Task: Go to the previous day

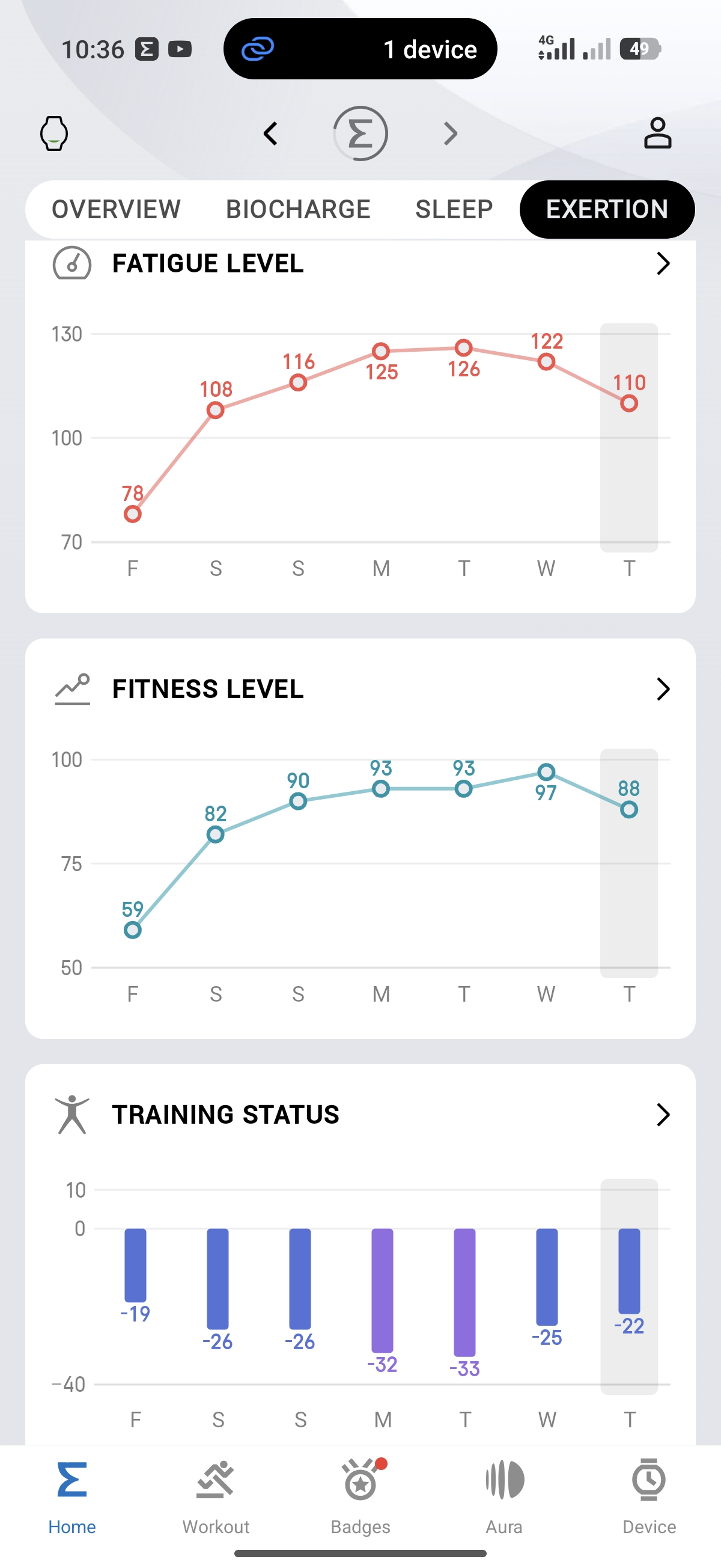Action: 271,133
